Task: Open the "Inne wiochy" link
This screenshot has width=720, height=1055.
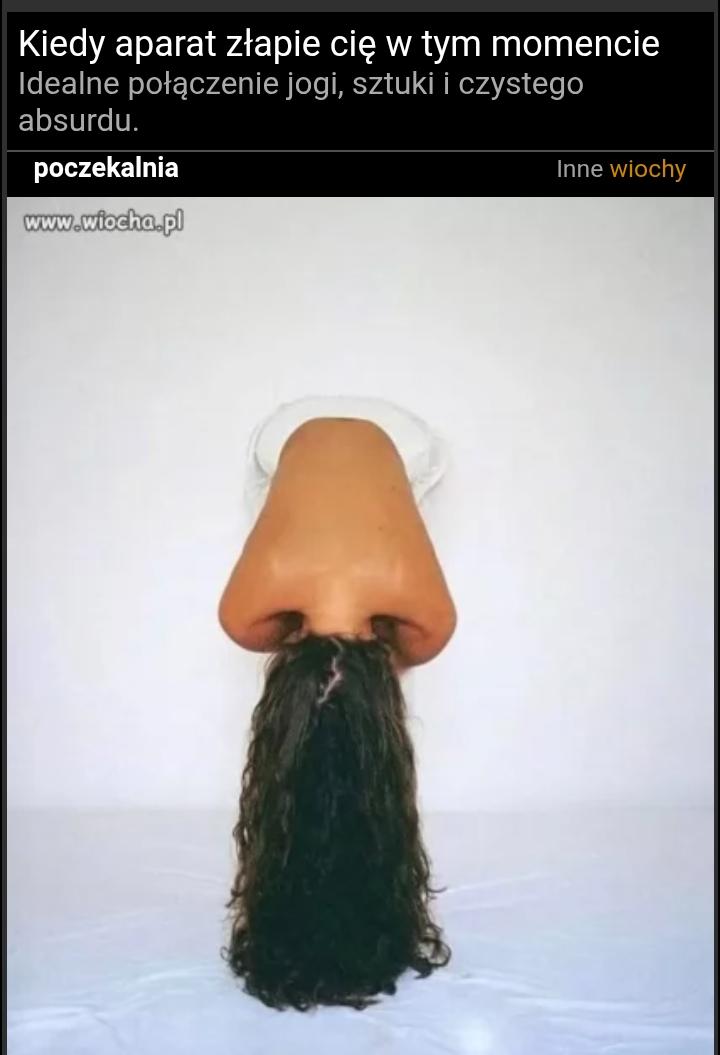Action: tap(621, 169)
